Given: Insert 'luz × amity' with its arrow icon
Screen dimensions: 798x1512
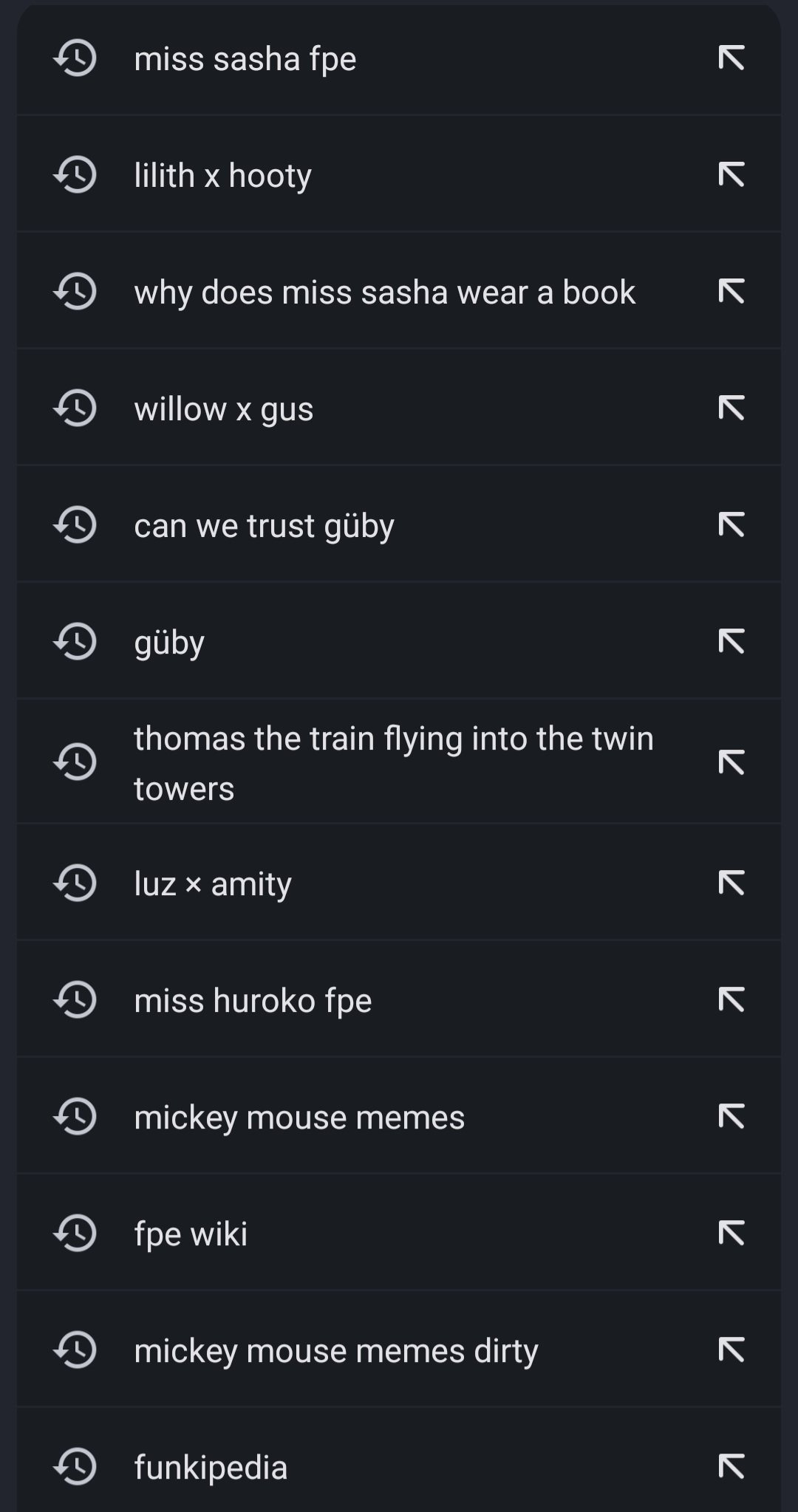Looking at the screenshot, I should point(731,883).
